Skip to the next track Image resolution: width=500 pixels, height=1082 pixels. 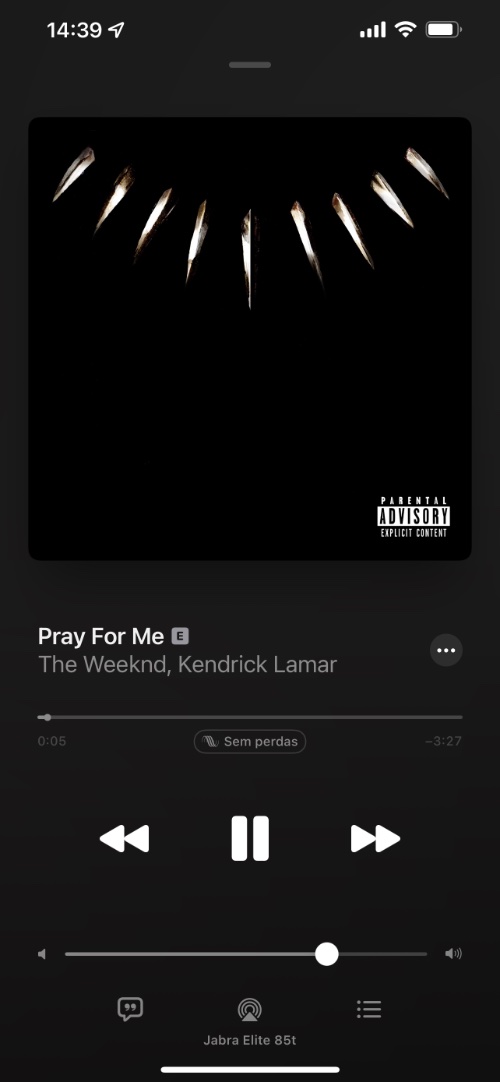[x=375, y=838]
